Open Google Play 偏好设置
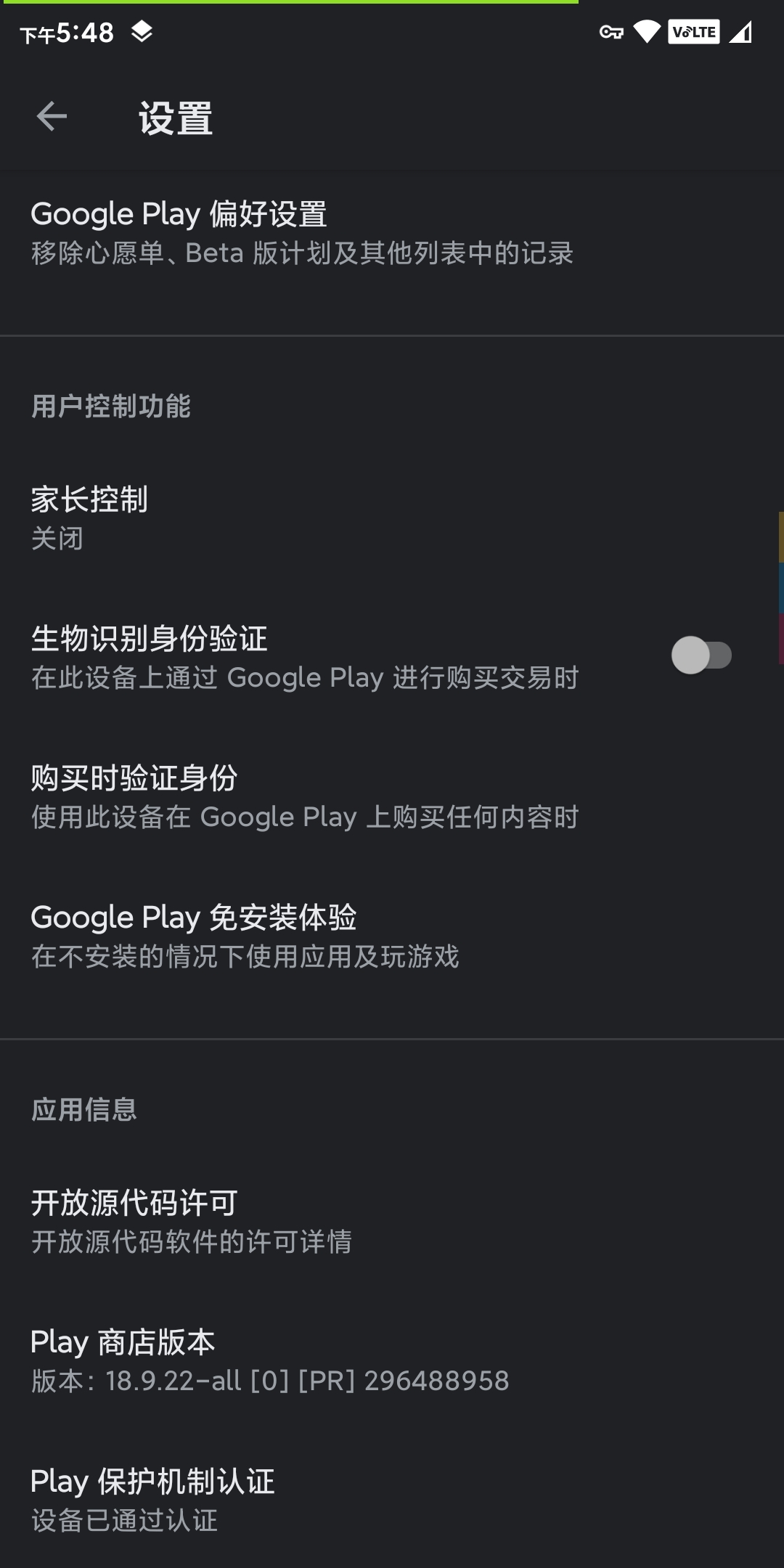784x1568 pixels. pyautogui.click(x=392, y=233)
